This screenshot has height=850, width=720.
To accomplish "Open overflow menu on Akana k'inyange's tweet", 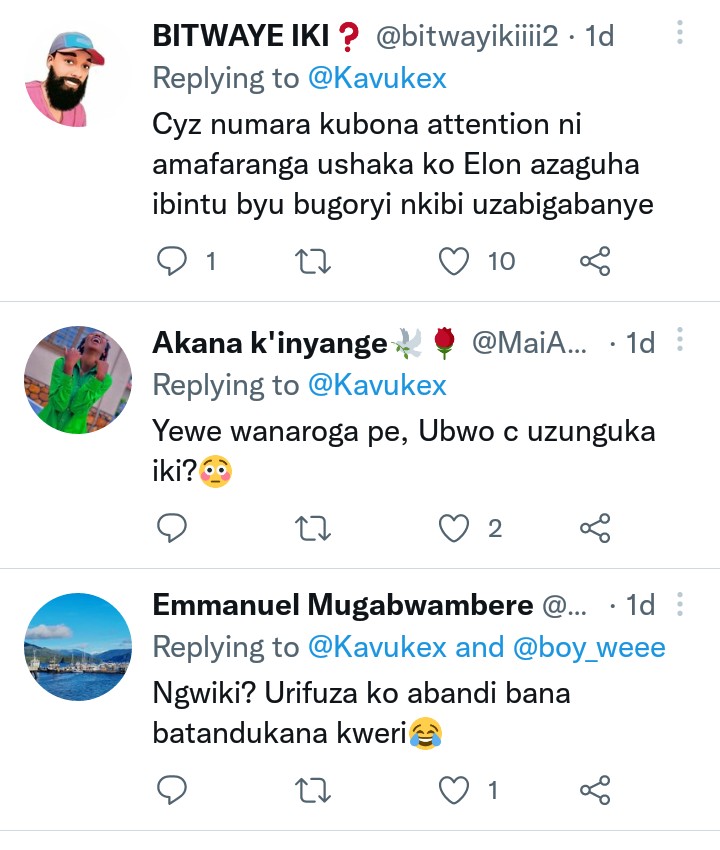I will pyautogui.click(x=680, y=342).
